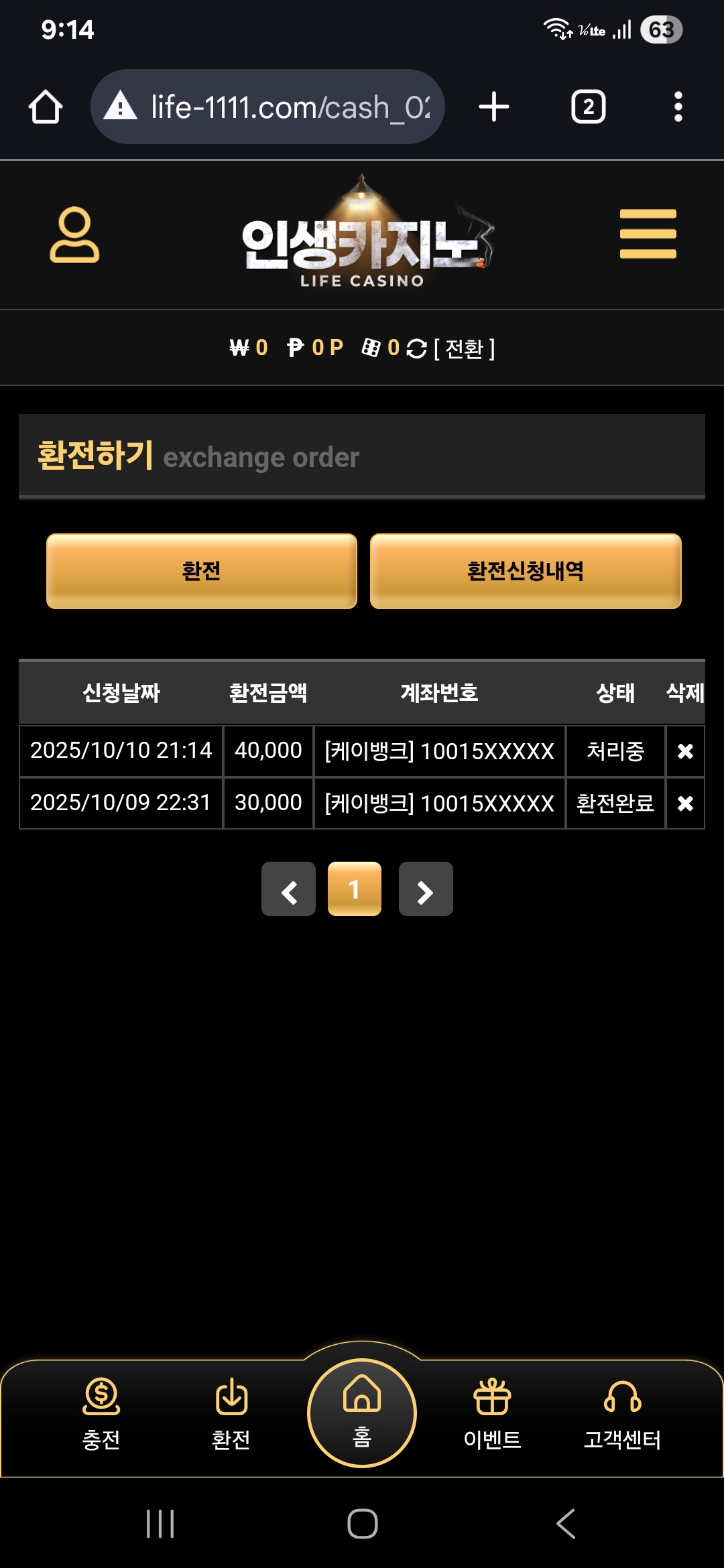
Task: Open the browser overflow menu
Action: click(x=678, y=107)
